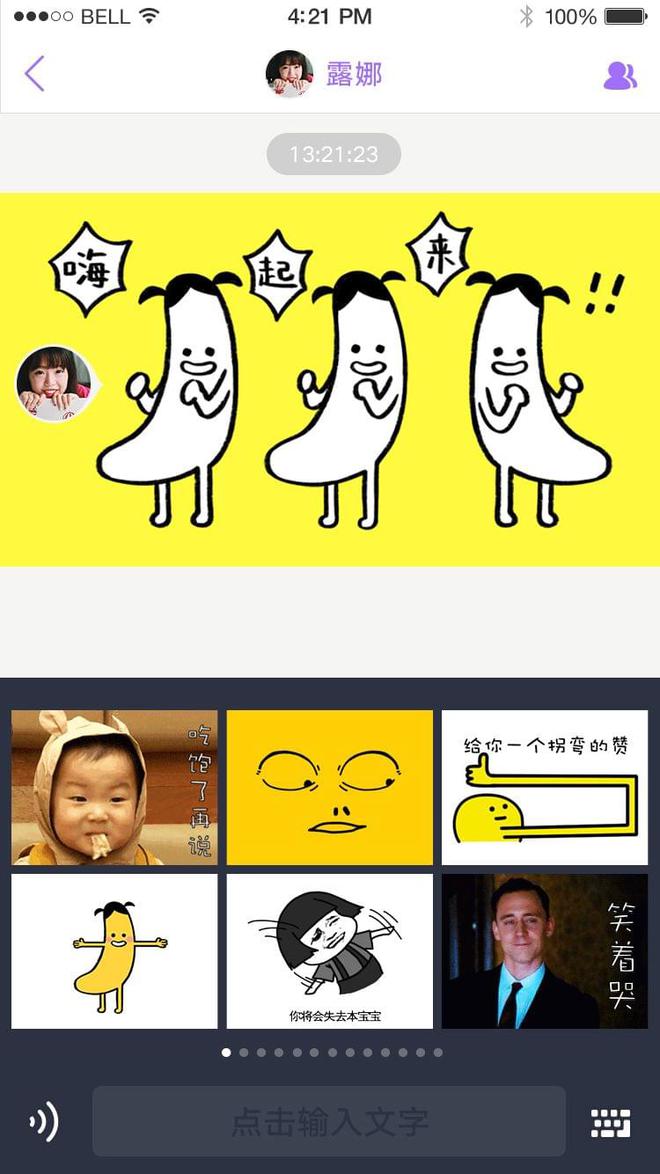Tap the sticker page indicator dots
660x1174 pixels.
331,1052
